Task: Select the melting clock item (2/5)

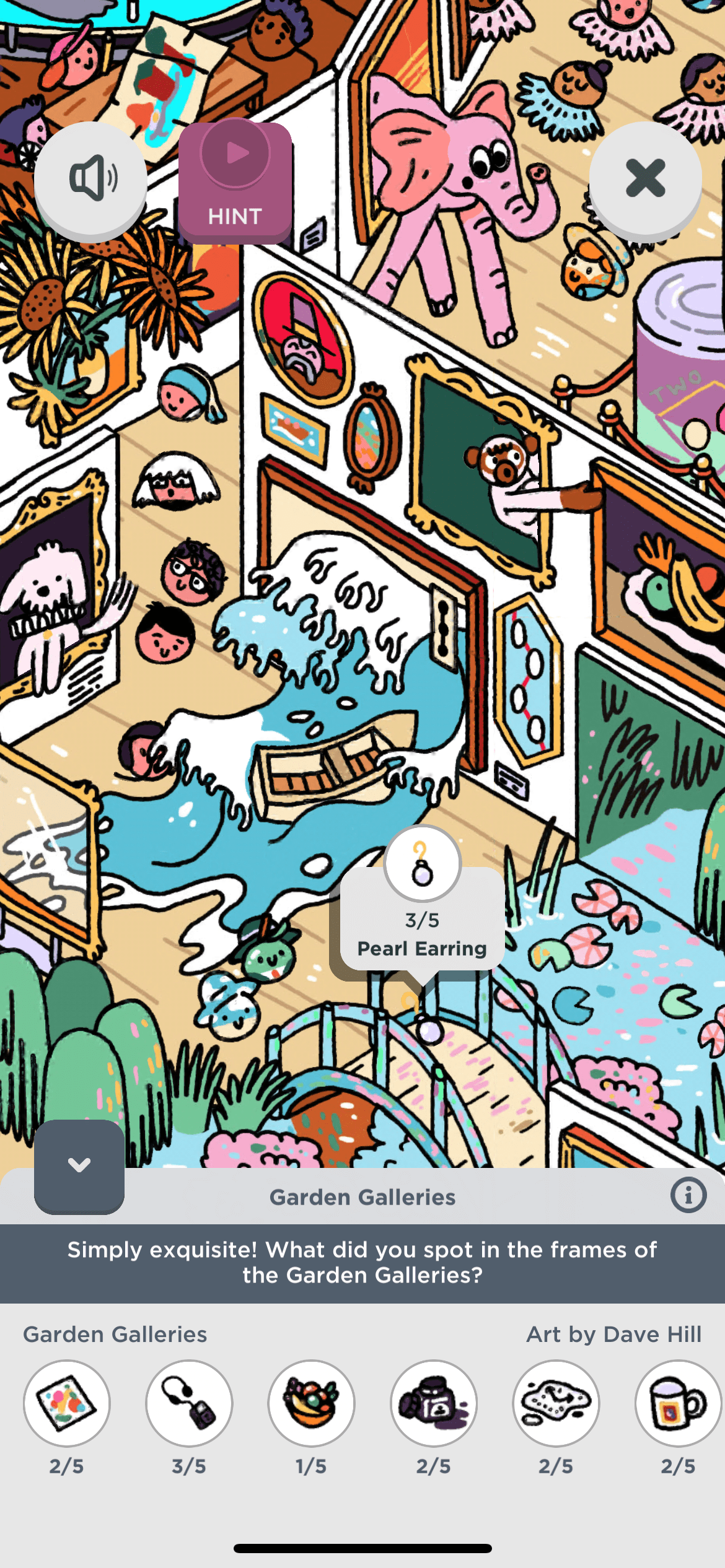Action: point(556,1403)
